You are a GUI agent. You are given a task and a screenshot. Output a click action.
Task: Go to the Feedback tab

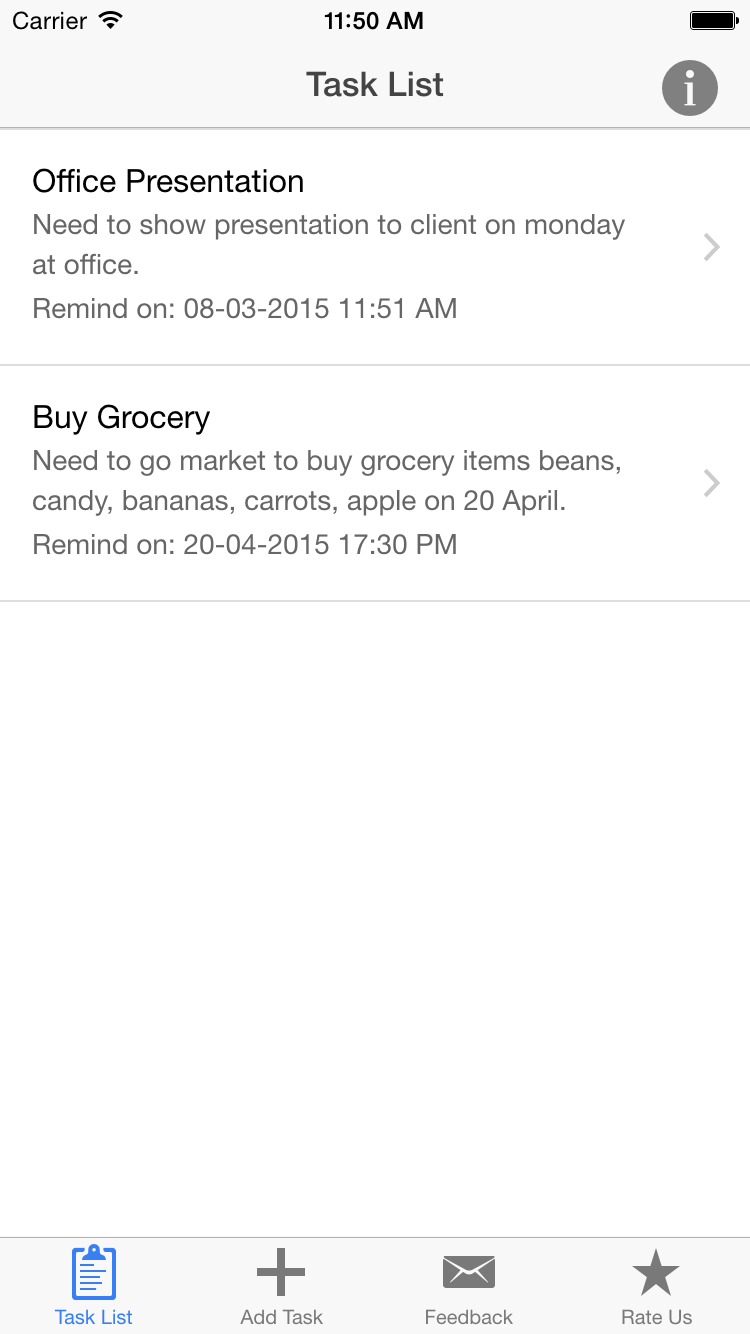tap(468, 1286)
